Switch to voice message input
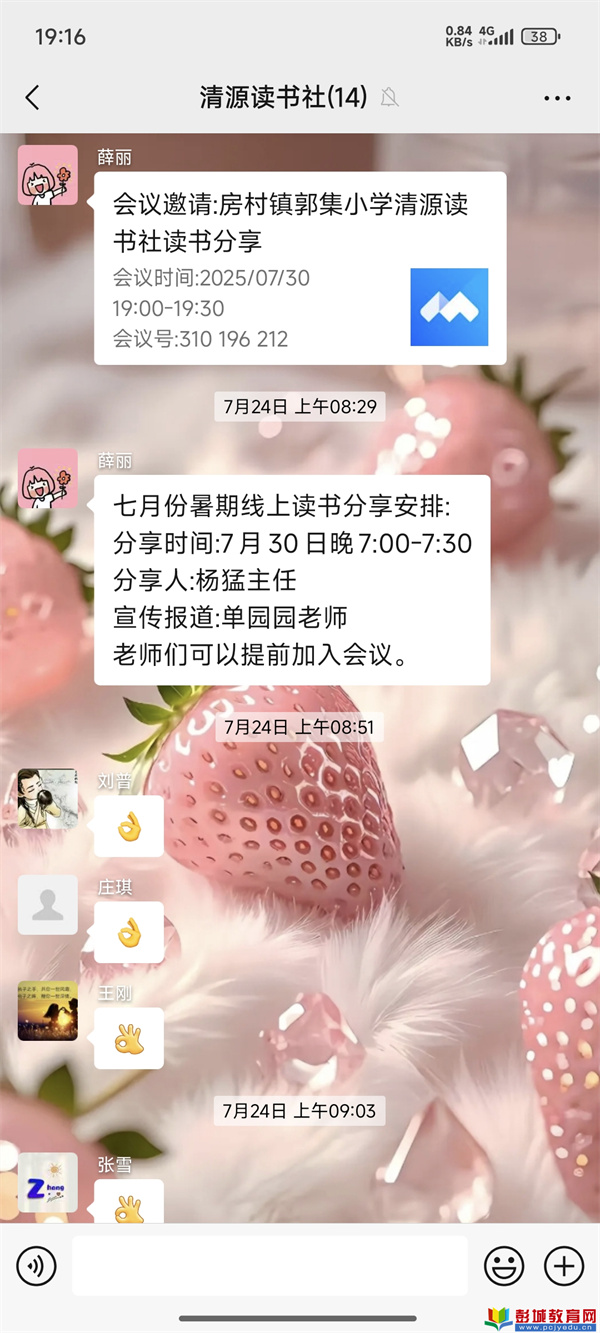The width and height of the screenshot is (600, 1333). (37, 1267)
